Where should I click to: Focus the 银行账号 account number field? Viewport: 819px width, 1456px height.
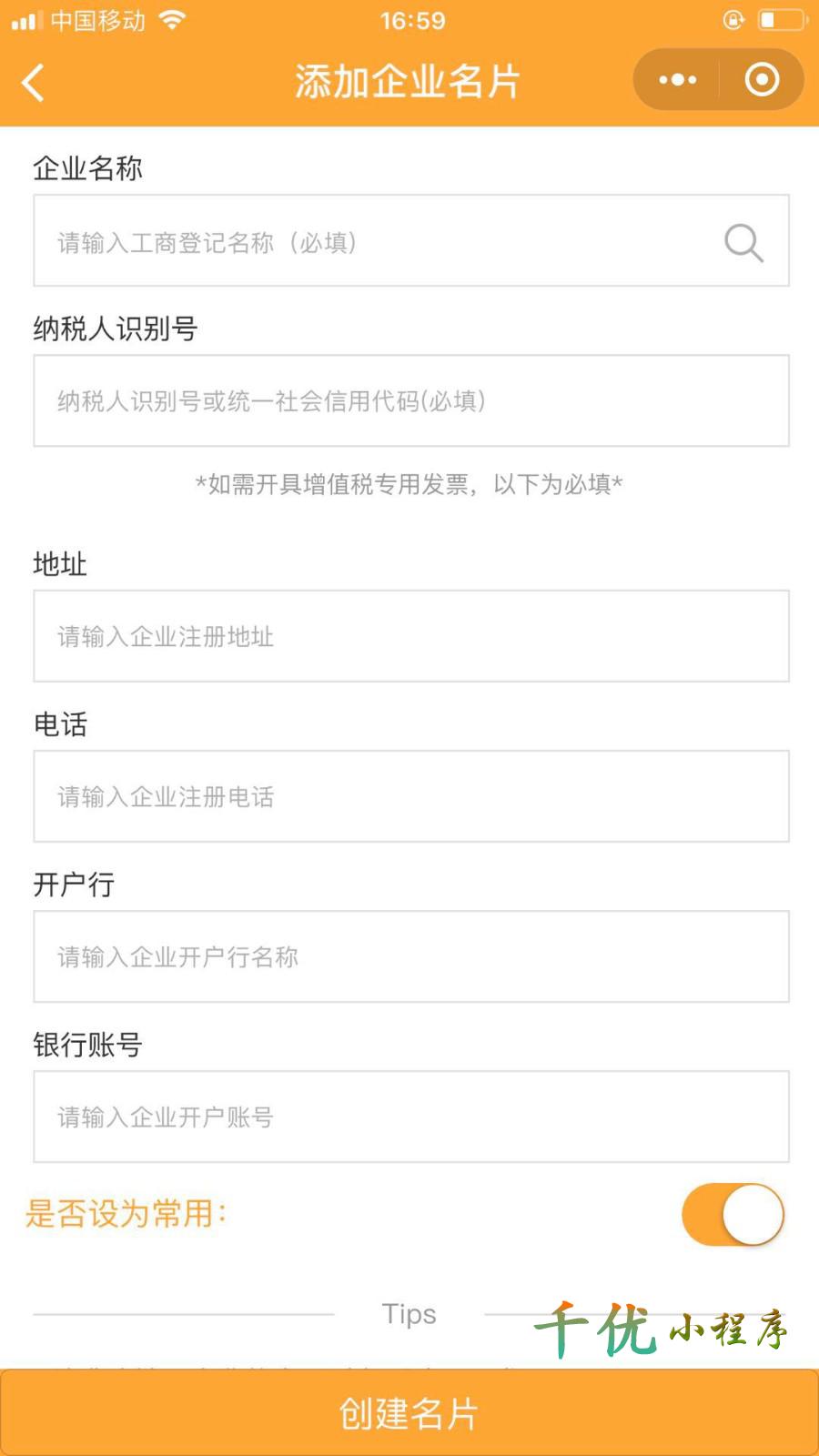pyautogui.click(x=409, y=1117)
